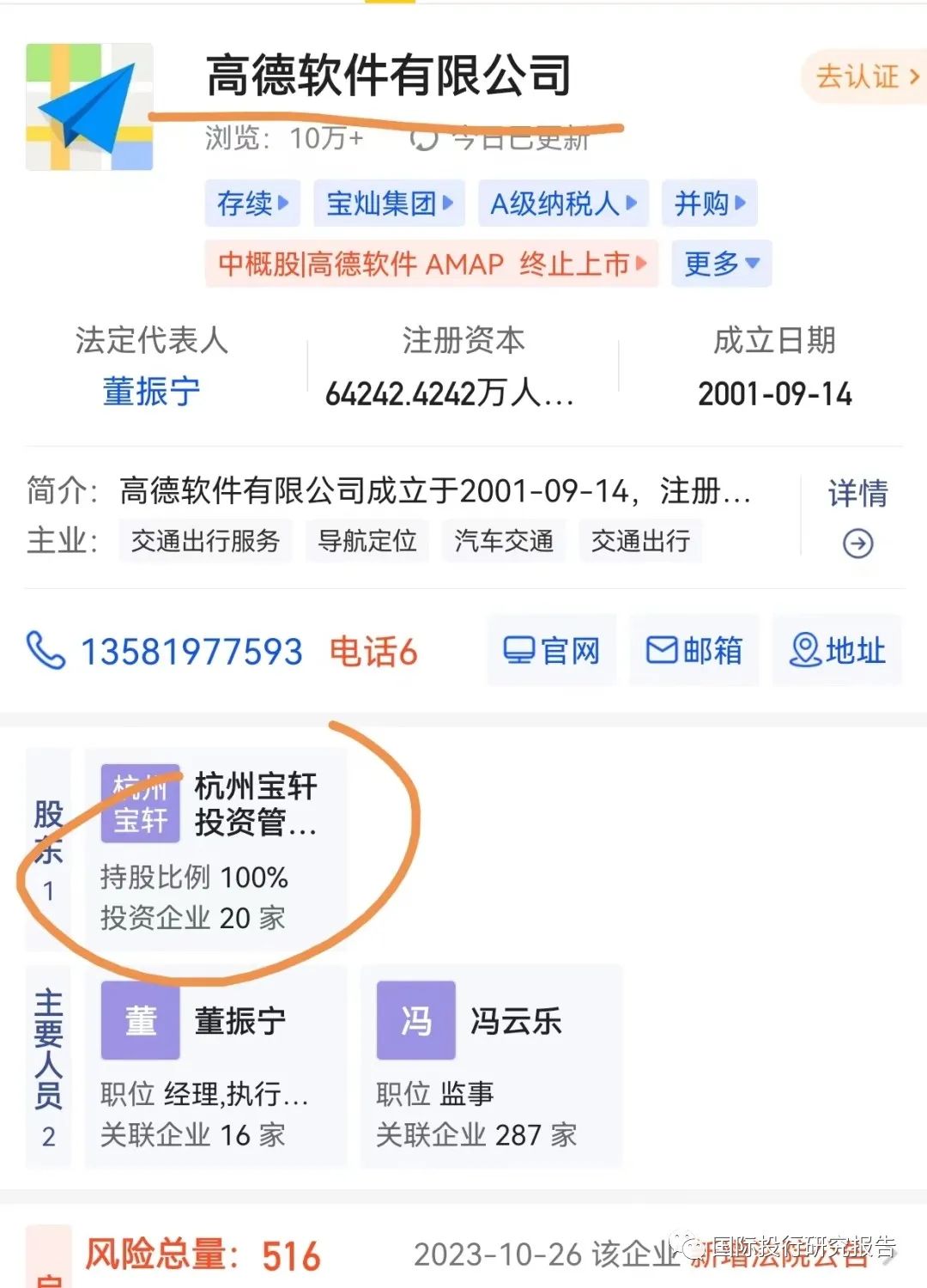Image resolution: width=927 pixels, height=1288 pixels.
Task: Select the 导航定位 industry chip
Action: coord(367,541)
